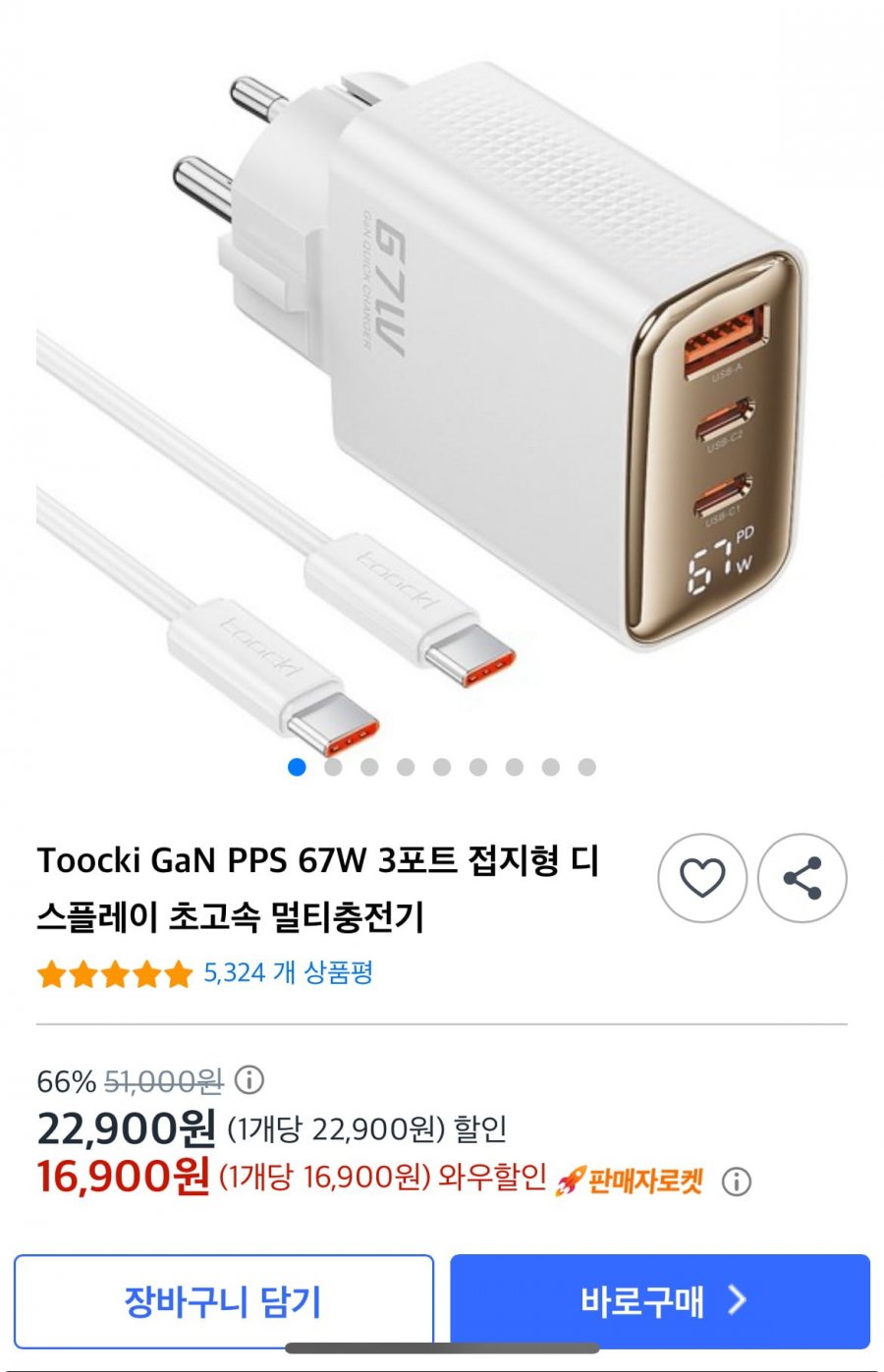Screen dimensions: 884x1372
Task: Share this Toocki charger product
Action: click(802, 877)
